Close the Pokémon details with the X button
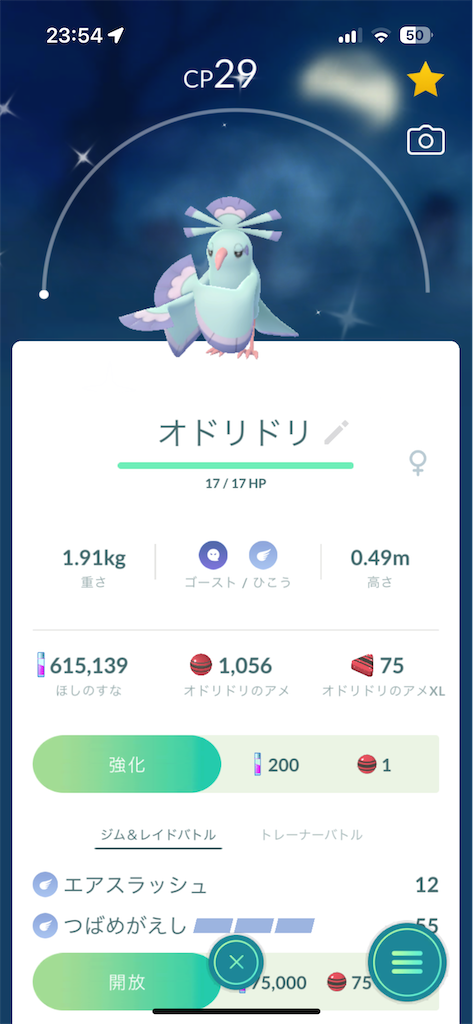Screen dimensions: 473x1024 tap(236, 961)
